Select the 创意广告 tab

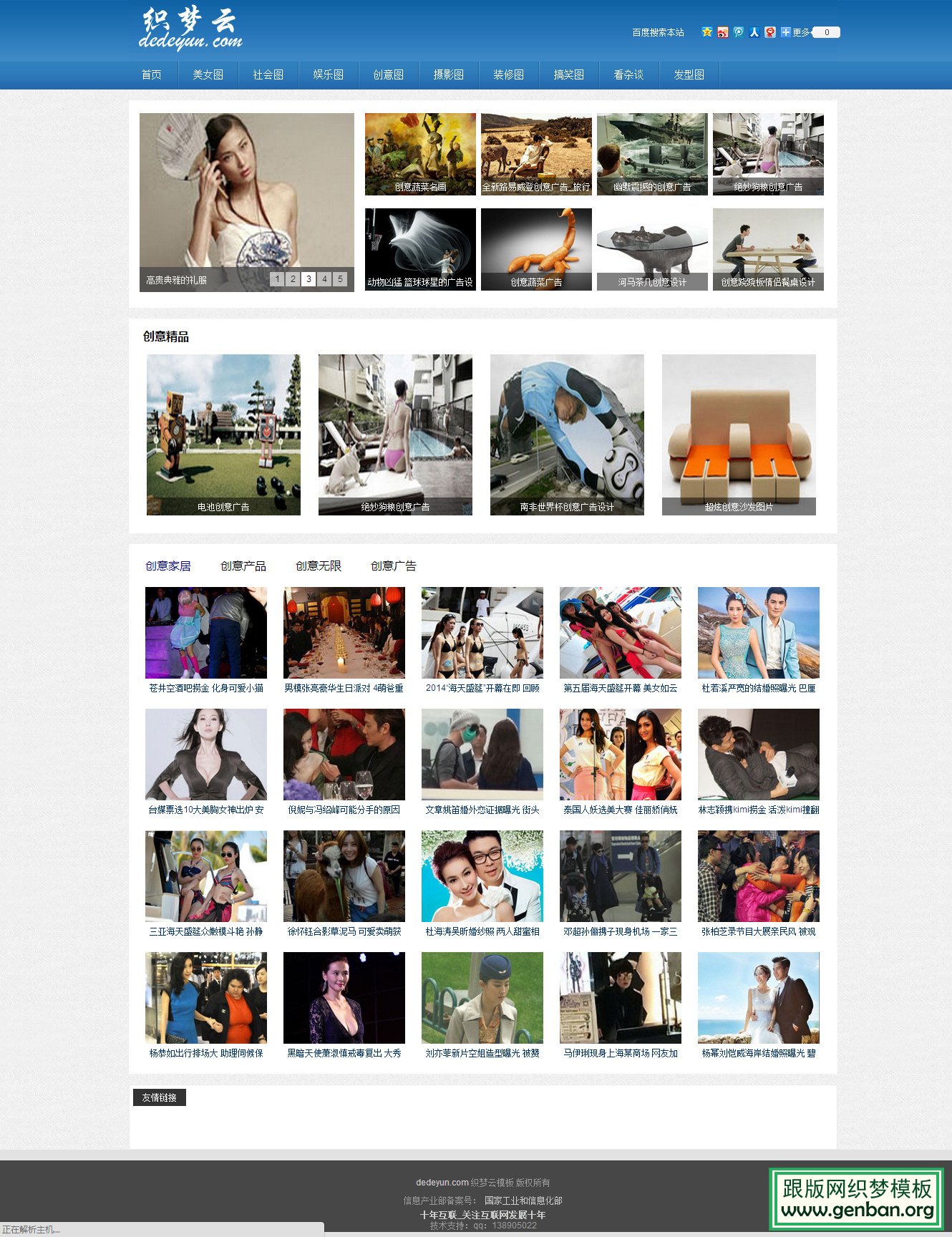(x=394, y=566)
